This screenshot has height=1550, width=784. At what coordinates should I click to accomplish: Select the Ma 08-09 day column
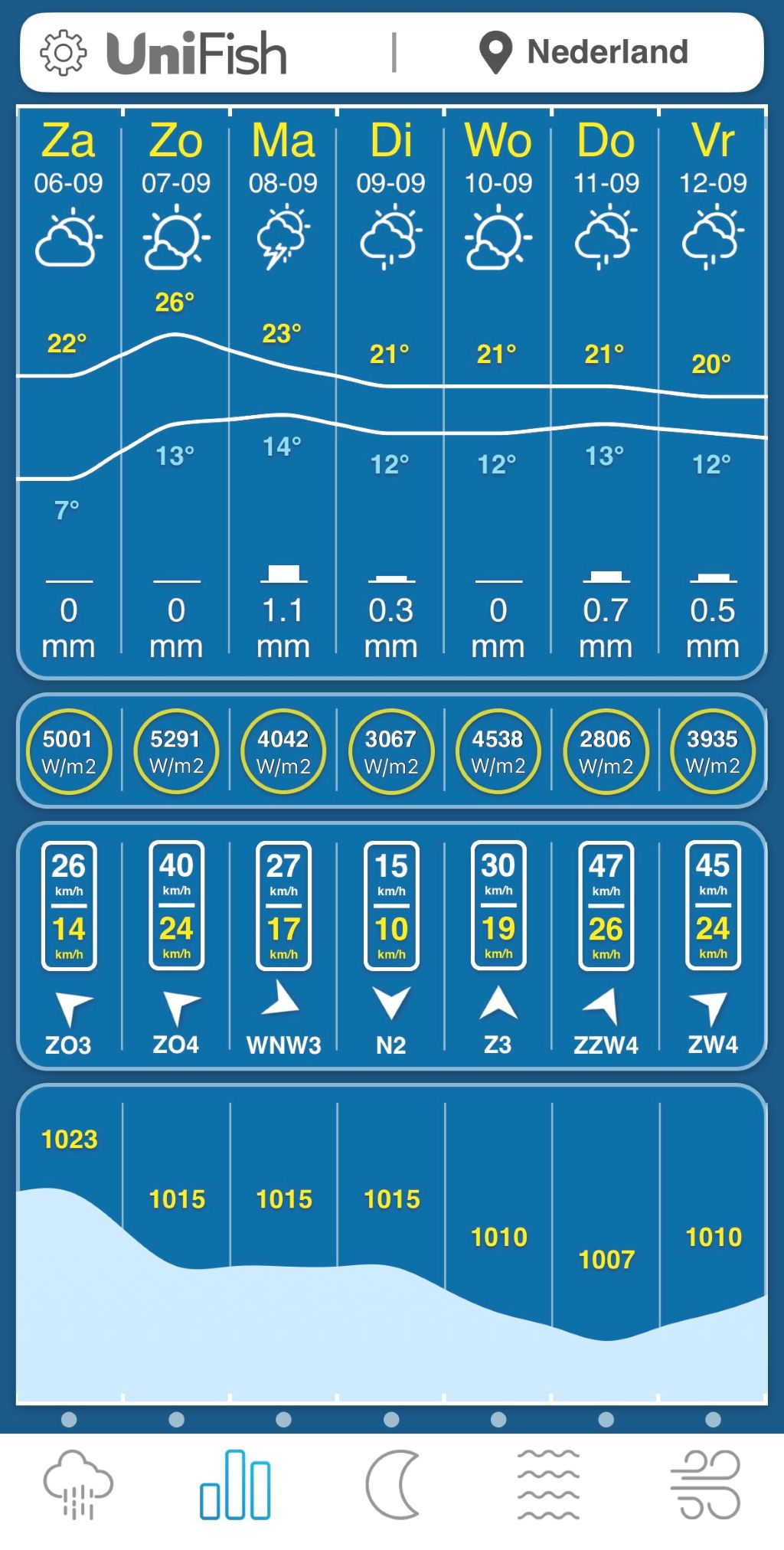[x=283, y=157]
